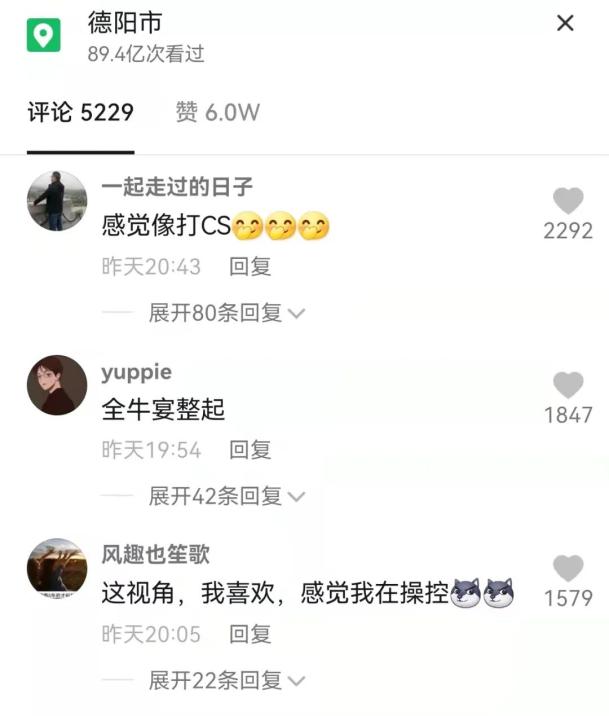Image resolution: width=609 pixels, height=716 pixels.
Task: View yuppie's profile avatar
Action: [x=57, y=385]
